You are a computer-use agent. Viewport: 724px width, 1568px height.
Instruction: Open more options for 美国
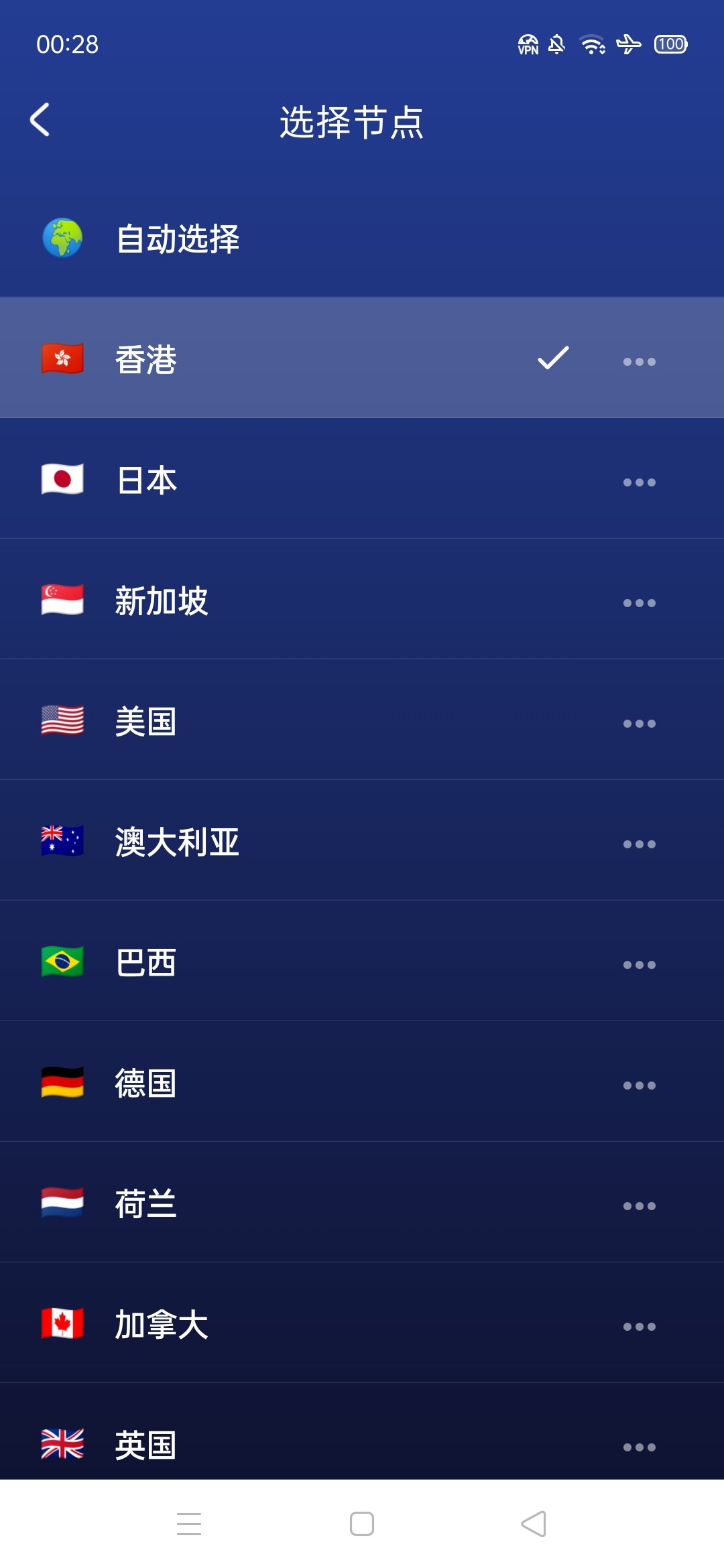[x=639, y=724]
